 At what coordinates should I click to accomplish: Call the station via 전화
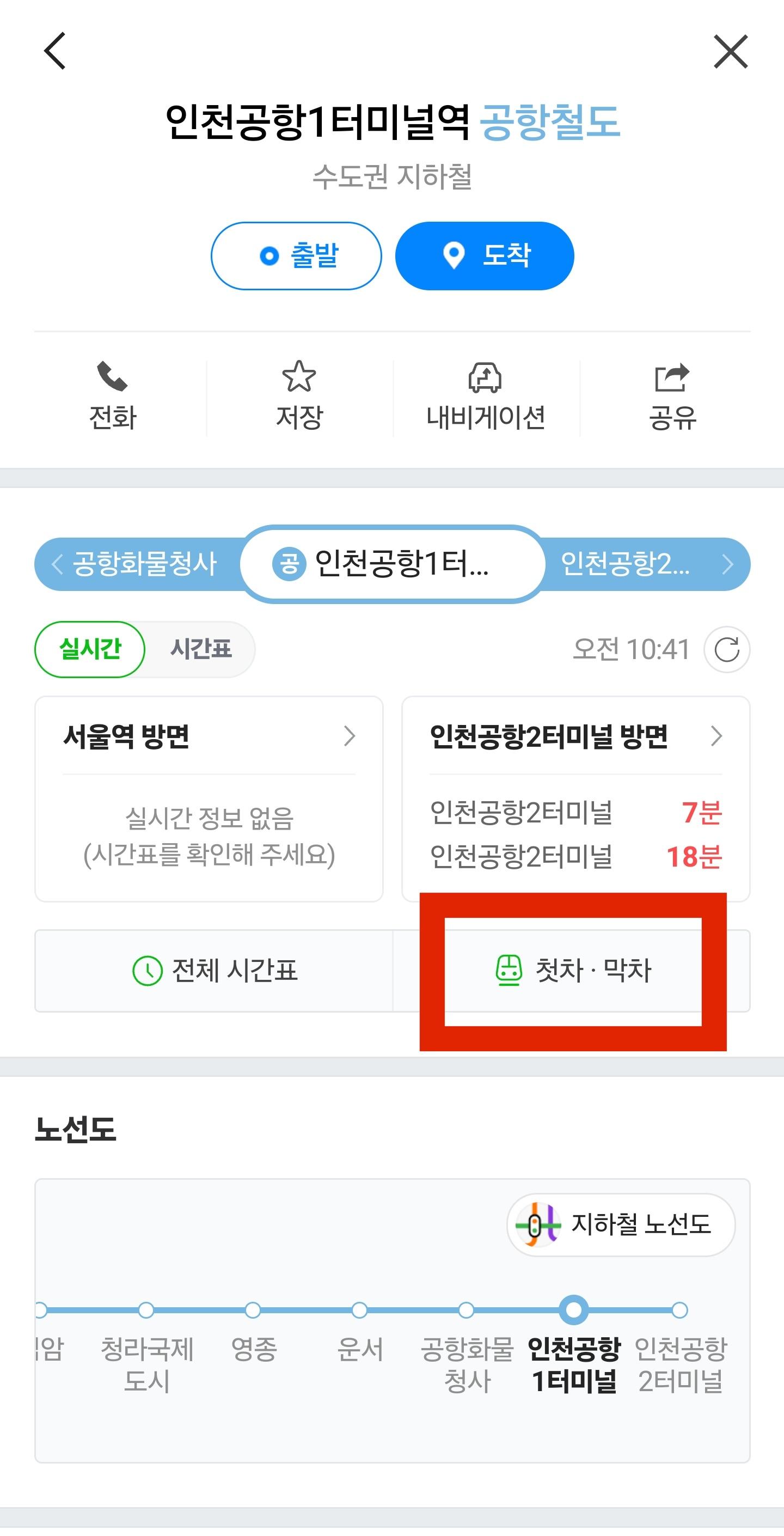point(112,397)
